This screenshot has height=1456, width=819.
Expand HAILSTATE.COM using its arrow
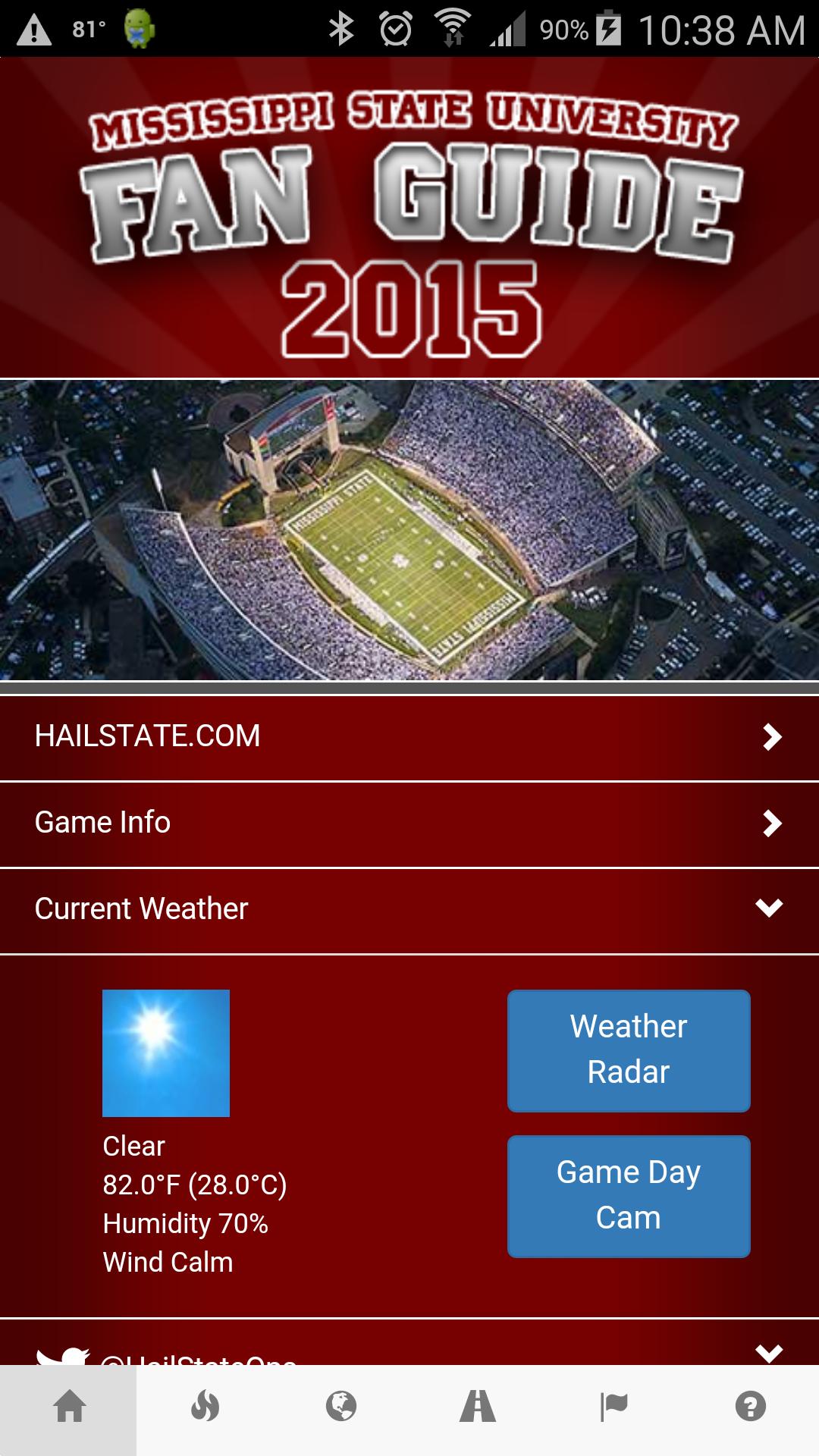(770, 734)
